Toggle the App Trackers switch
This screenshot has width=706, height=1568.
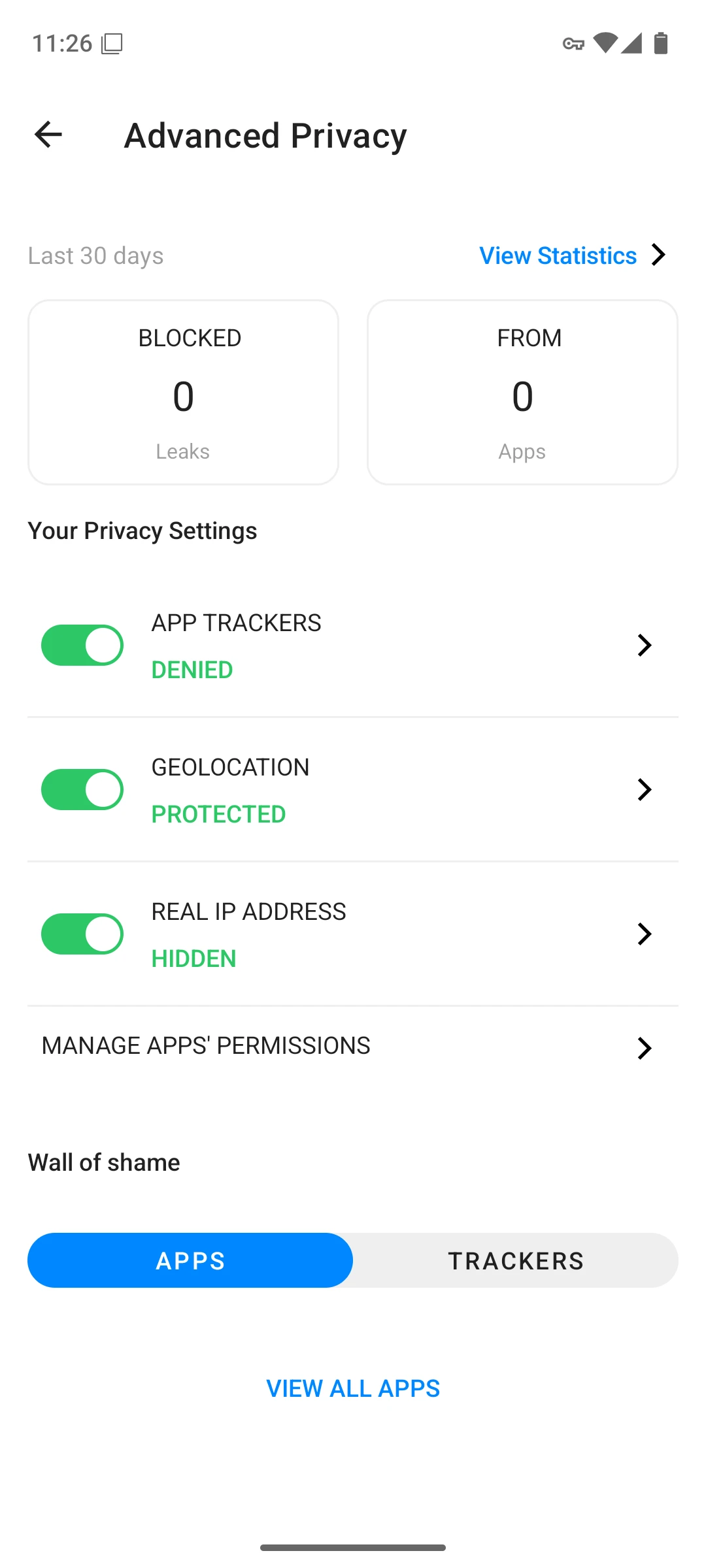82,645
